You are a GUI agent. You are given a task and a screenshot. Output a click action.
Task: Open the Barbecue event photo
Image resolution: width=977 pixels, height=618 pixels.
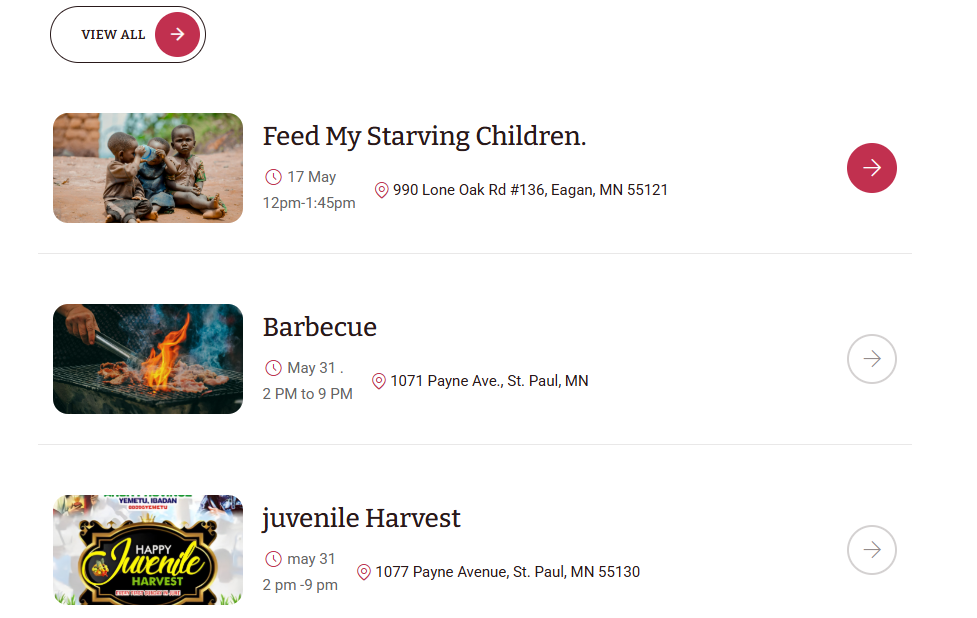click(148, 359)
